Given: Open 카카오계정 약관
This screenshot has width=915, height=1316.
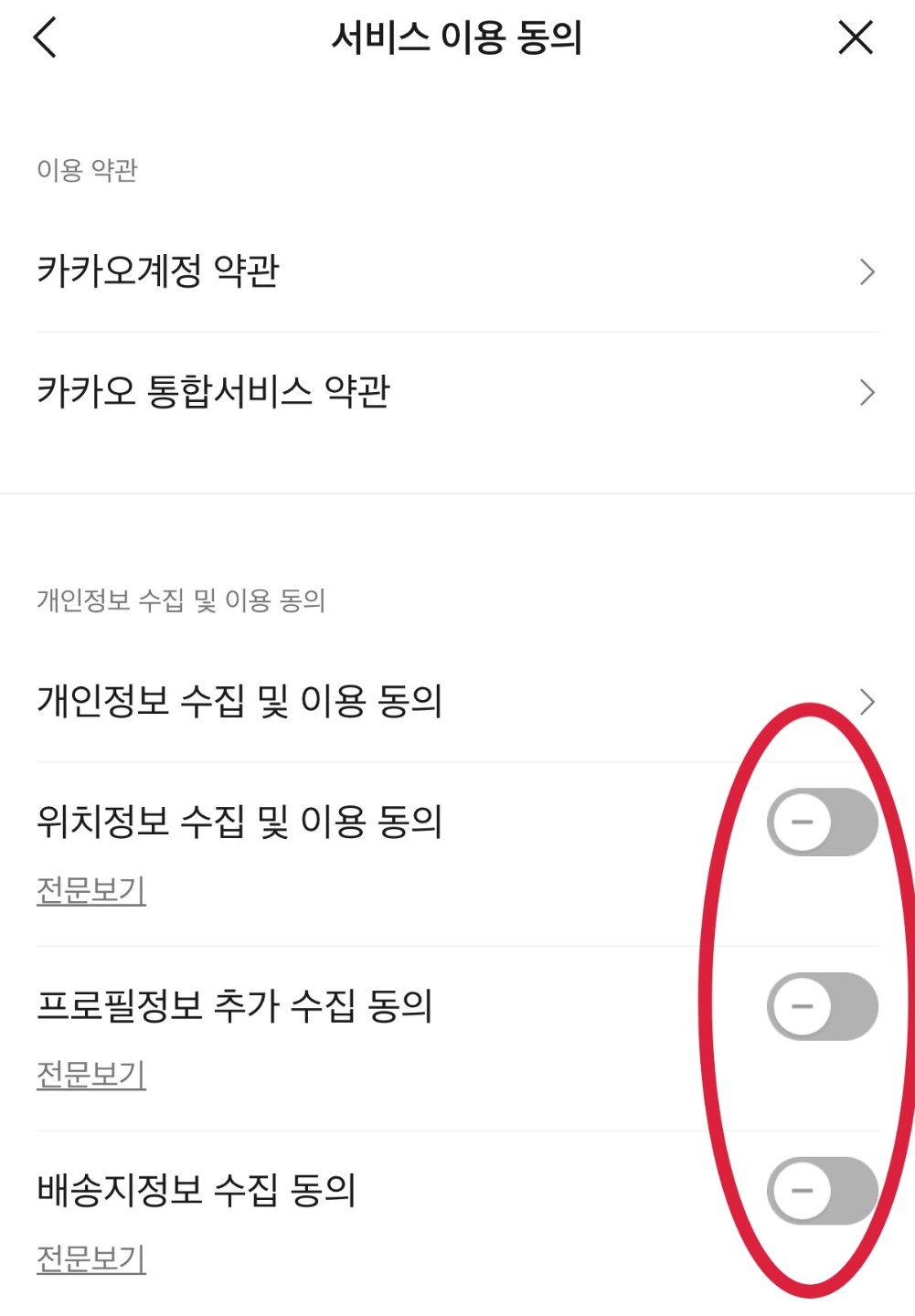Looking at the screenshot, I should (457, 271).
